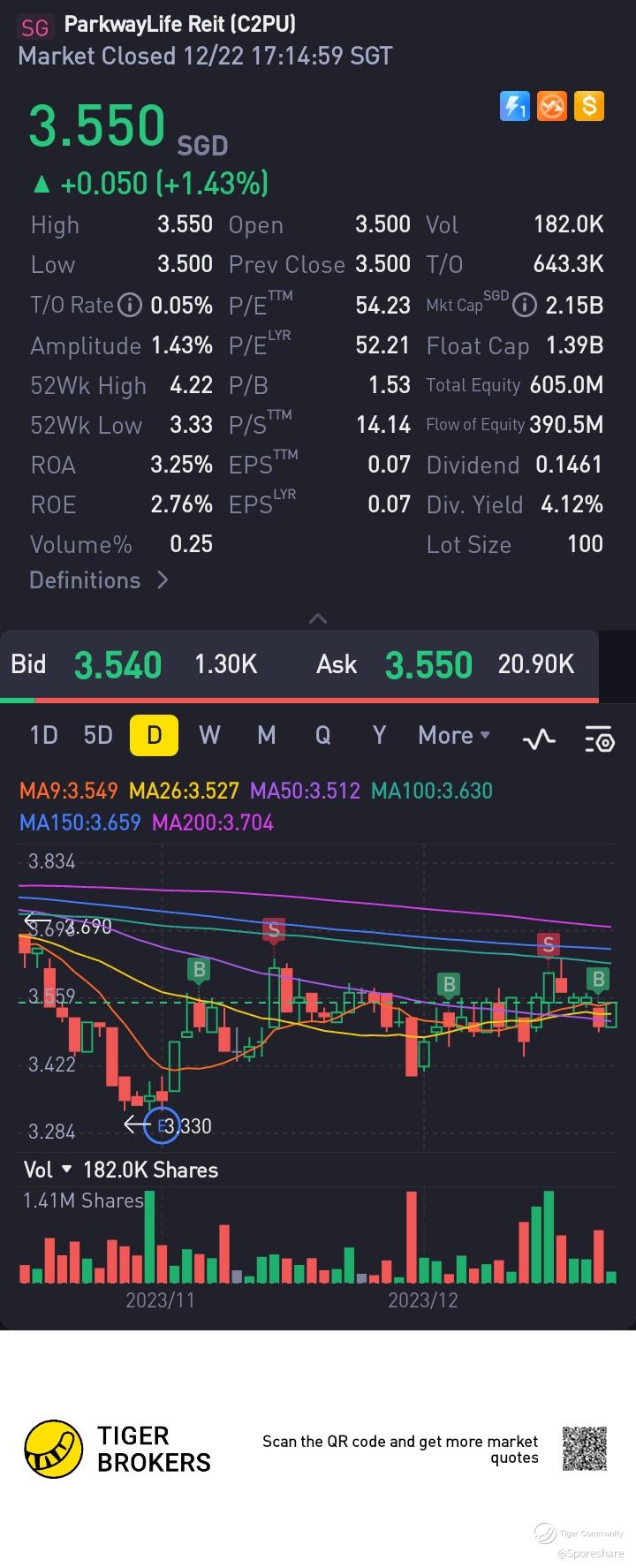Image resolution: width=636 pixels, height=1568 pixels.
Task: Select the quarterly Q timeframe
Action: pos(322,735)
